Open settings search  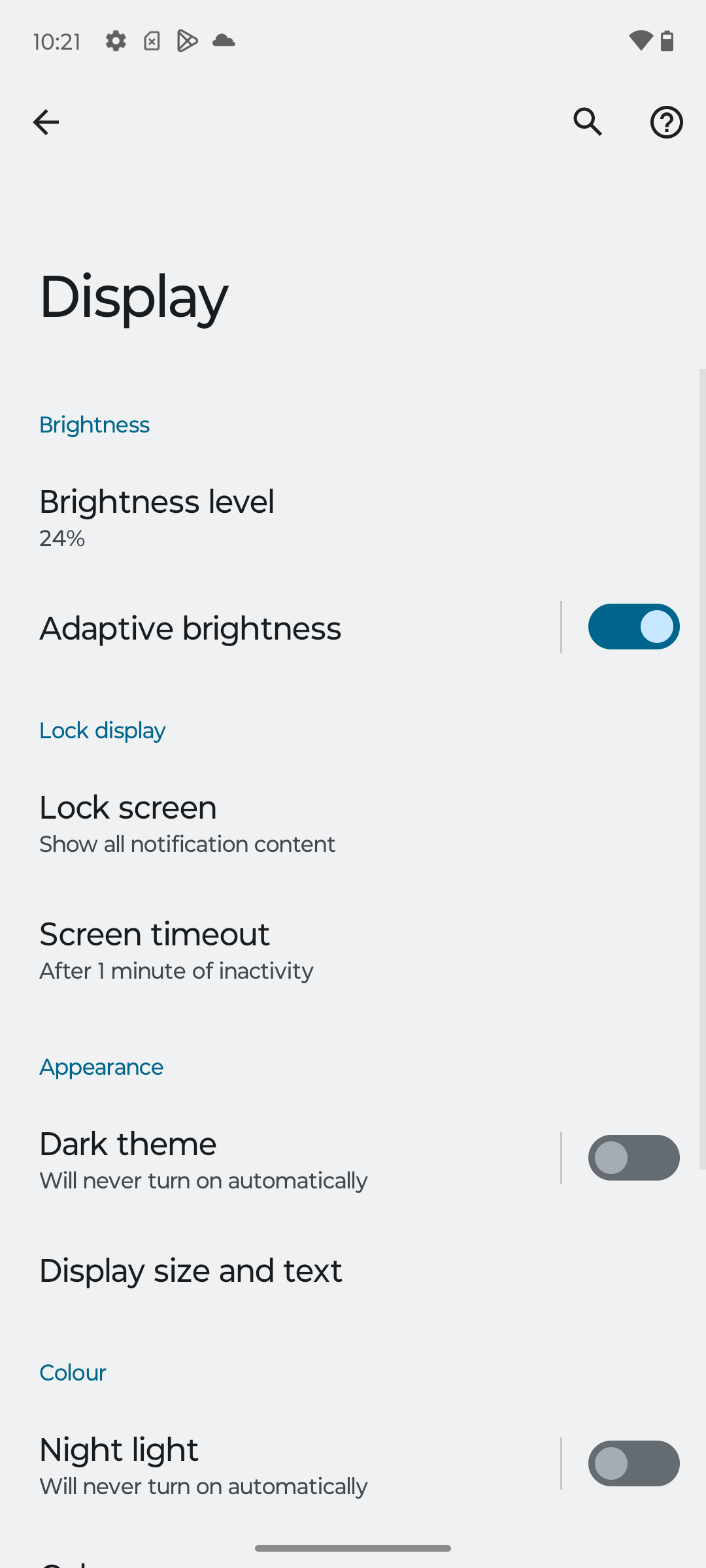(588, 122)
